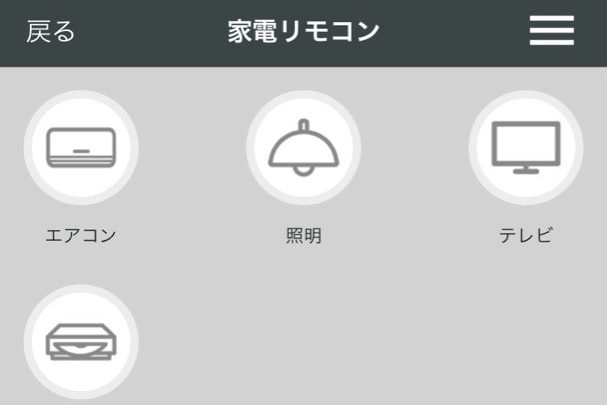This screenshot has width=607, height=405.
Task: Open the エアコン remote
Action: point(81,148)
